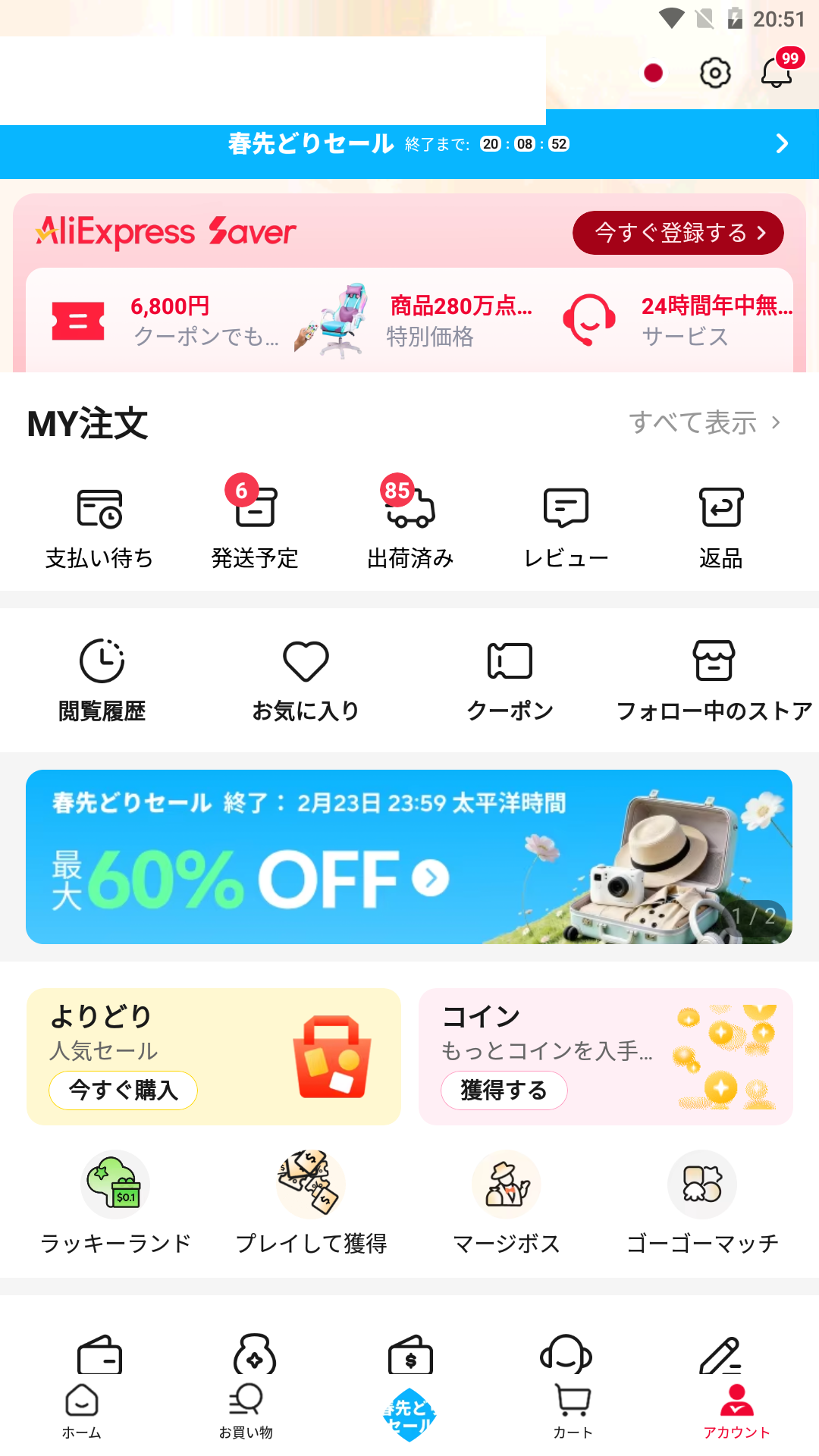Image resolution: width=819 pixels, height=1456 pixels.
Task: Open フォロー中のストア followed stores
Action: (714, 679)
